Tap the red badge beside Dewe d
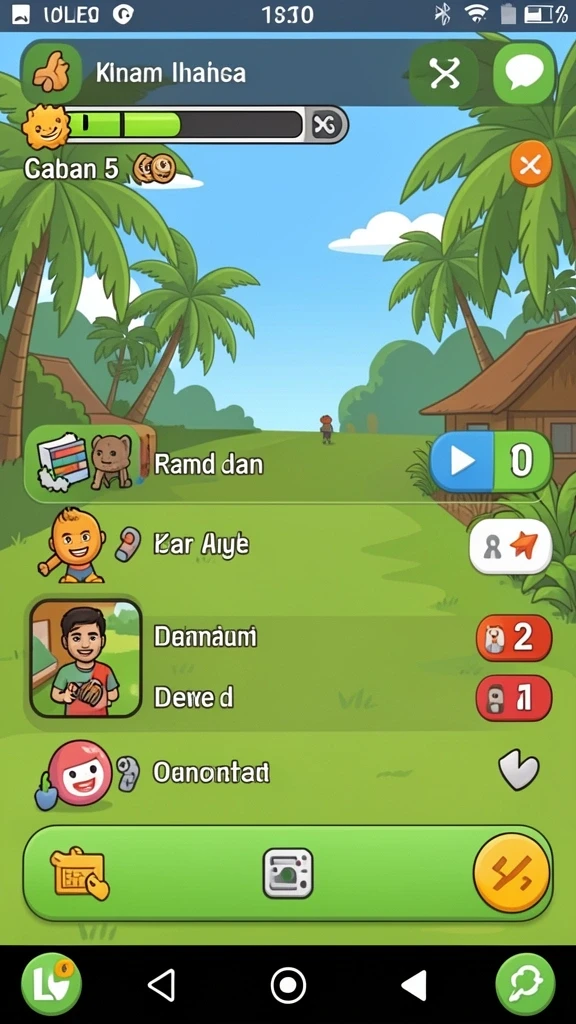The image size is (576, 1024). (514, 697)
